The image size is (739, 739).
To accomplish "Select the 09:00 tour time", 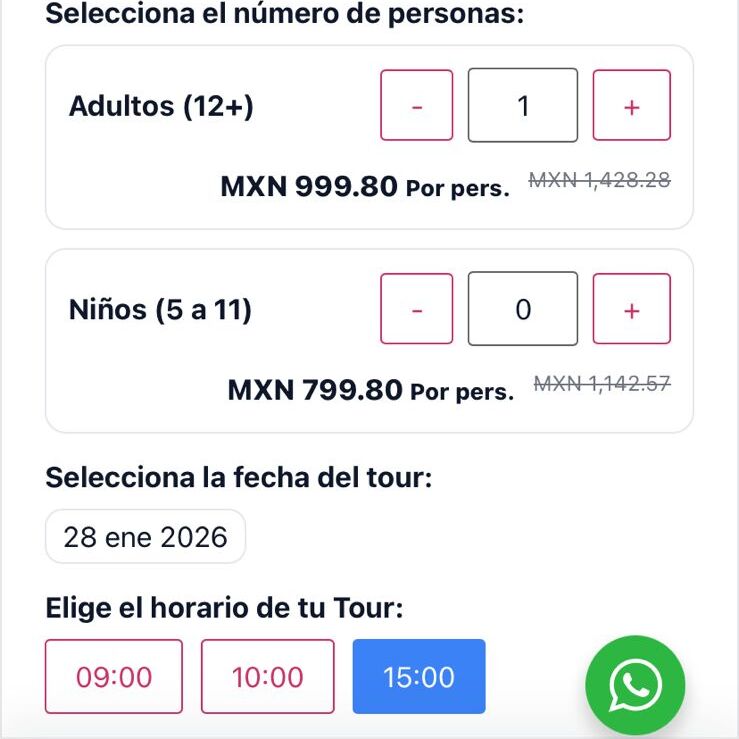I will (x=114, y=677).
